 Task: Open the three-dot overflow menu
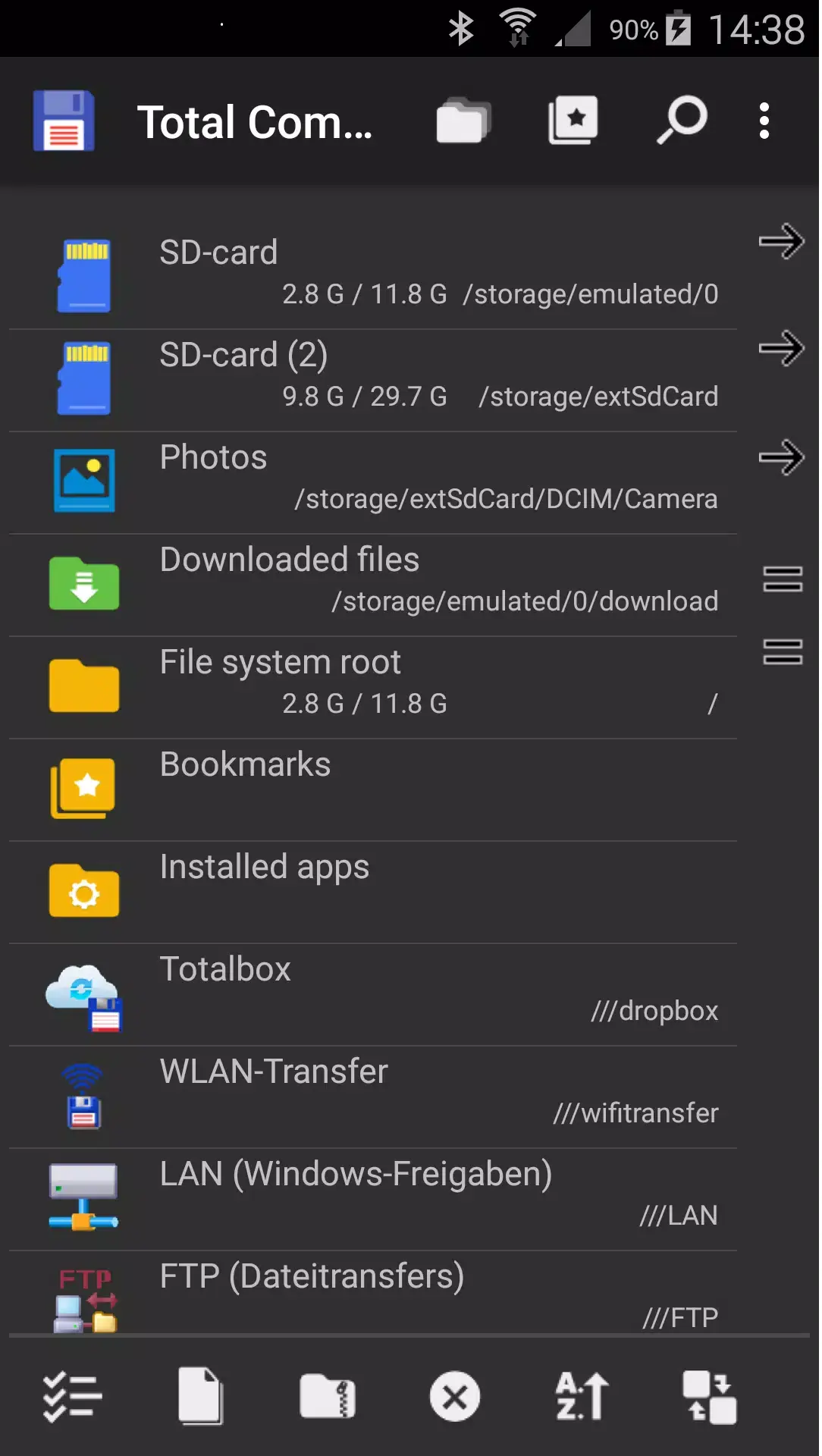click(764, 121)
